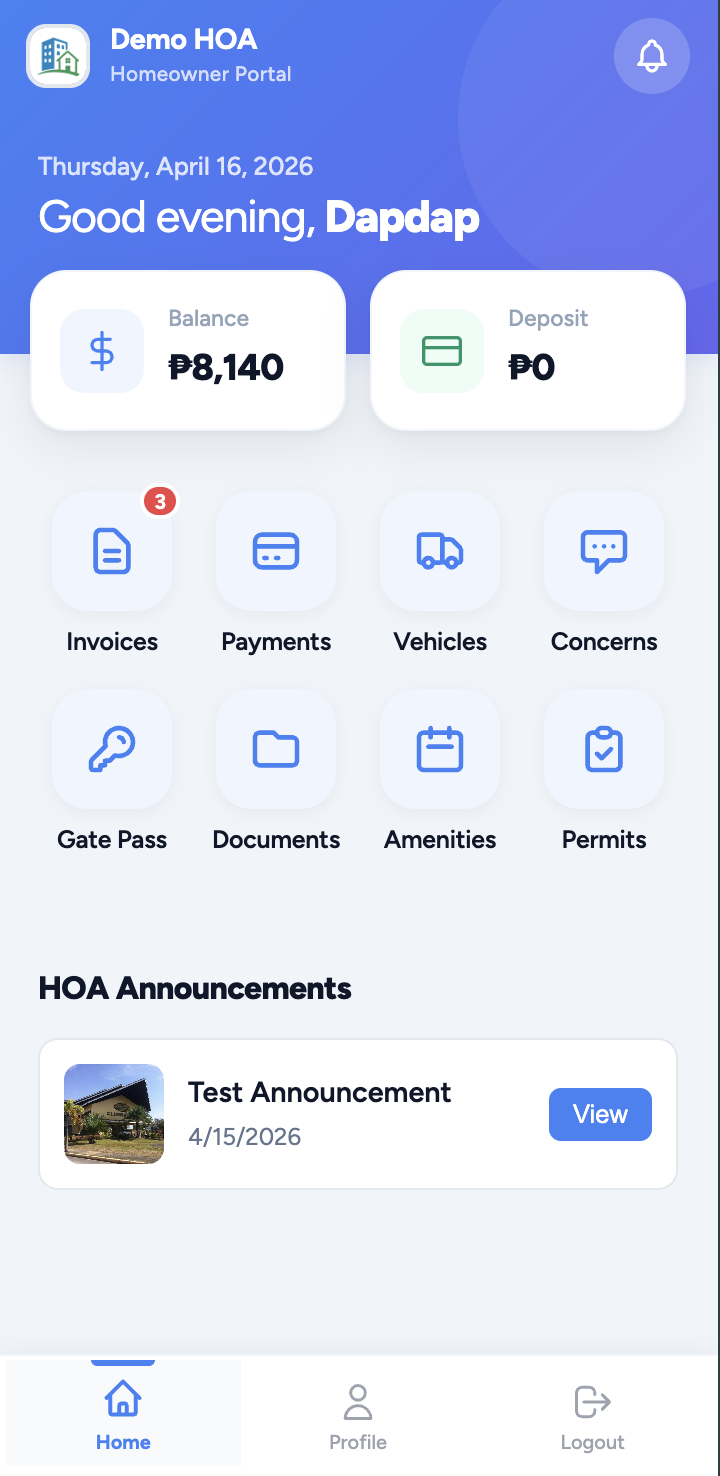Open the Deposit card showing ₱0
Image resolution: width=720 pixels, height=1476 pixels.
[x=528, y=350]
